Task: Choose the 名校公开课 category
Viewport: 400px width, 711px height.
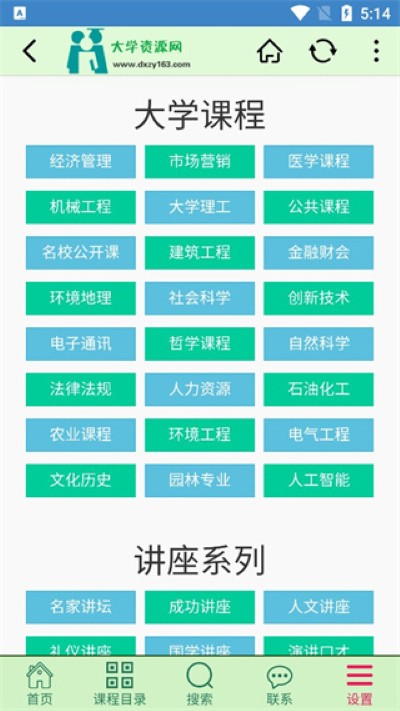Action: [x=81, y=253]
